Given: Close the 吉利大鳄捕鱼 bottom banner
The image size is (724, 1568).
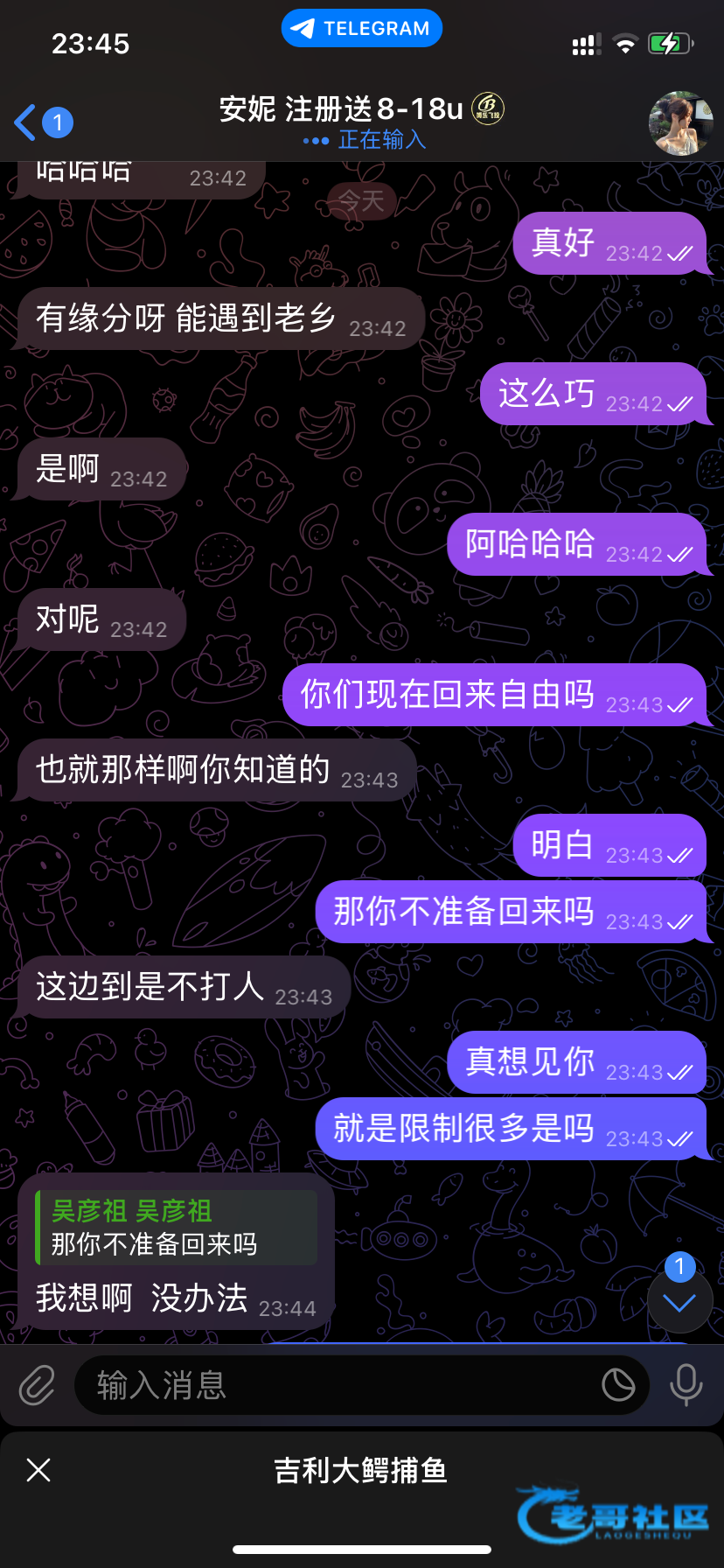Looking at the screenshot, I should click(39, 1470).
